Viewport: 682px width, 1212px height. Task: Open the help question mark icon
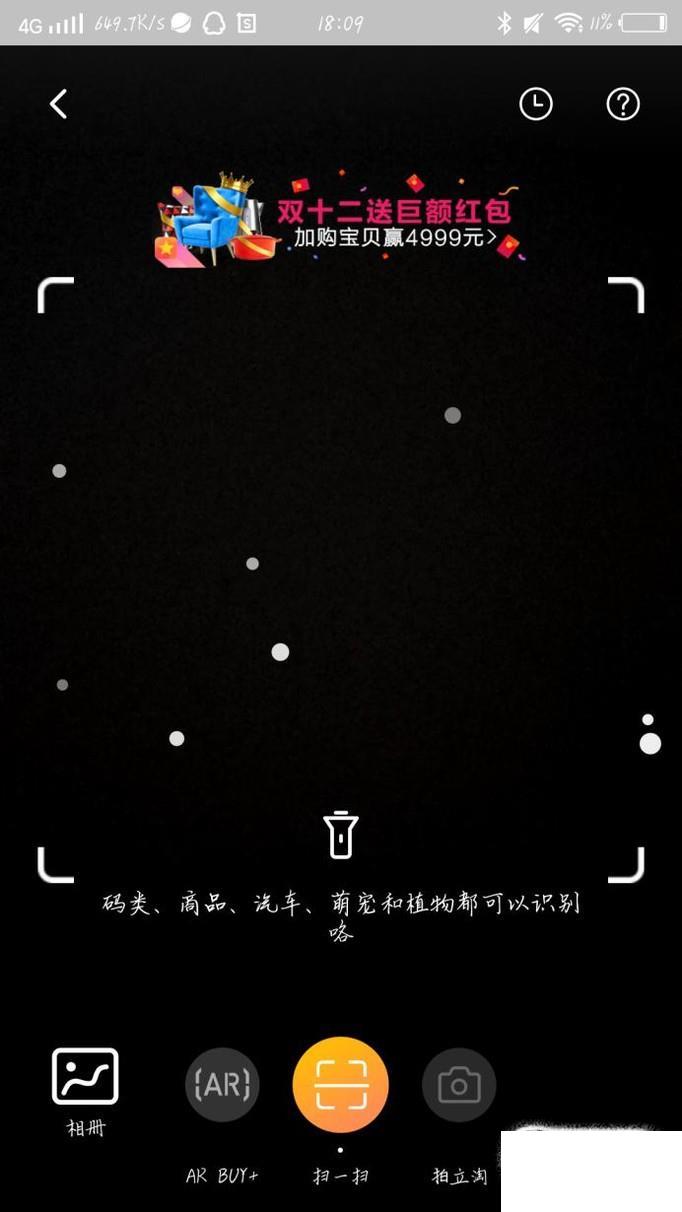pos(623,104)
